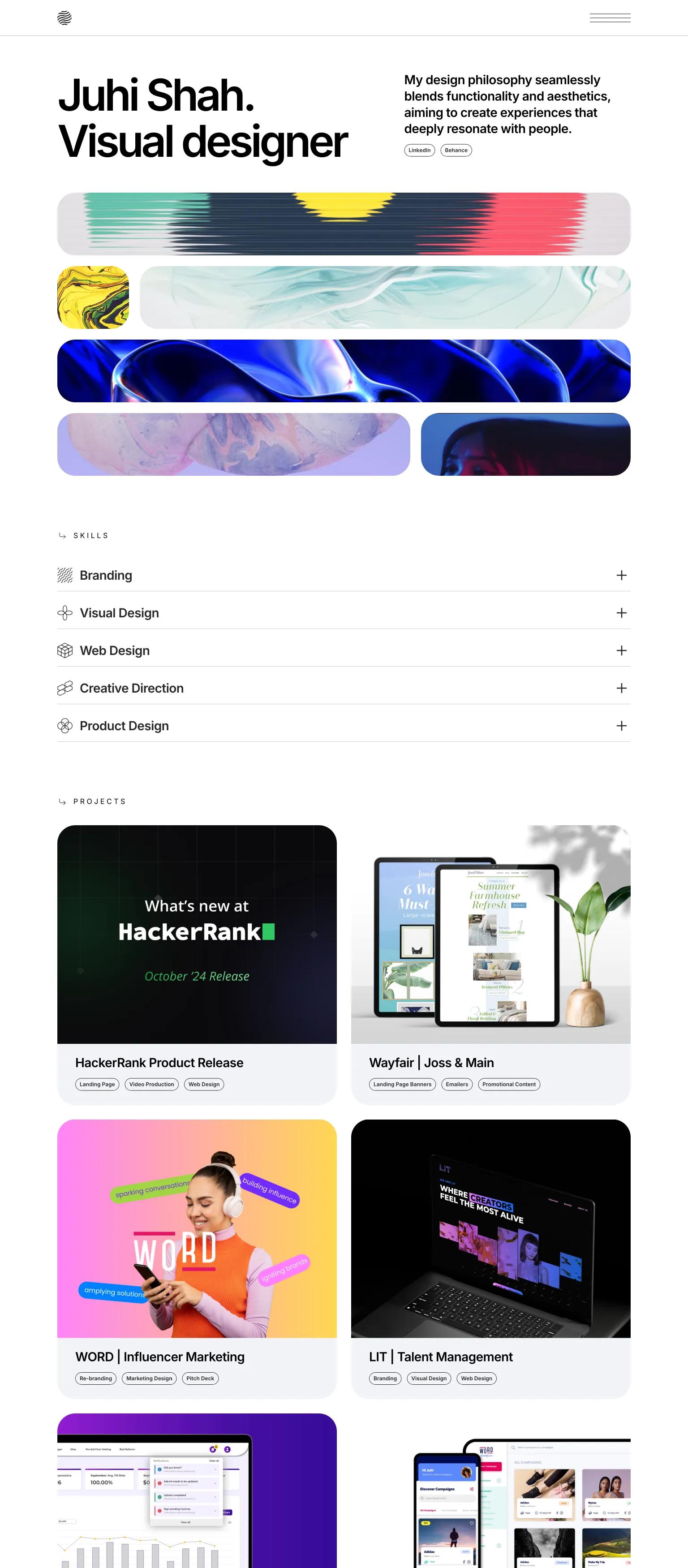Open the LinkedIn link
This screenshot has width=688, height=1568.
419,151
